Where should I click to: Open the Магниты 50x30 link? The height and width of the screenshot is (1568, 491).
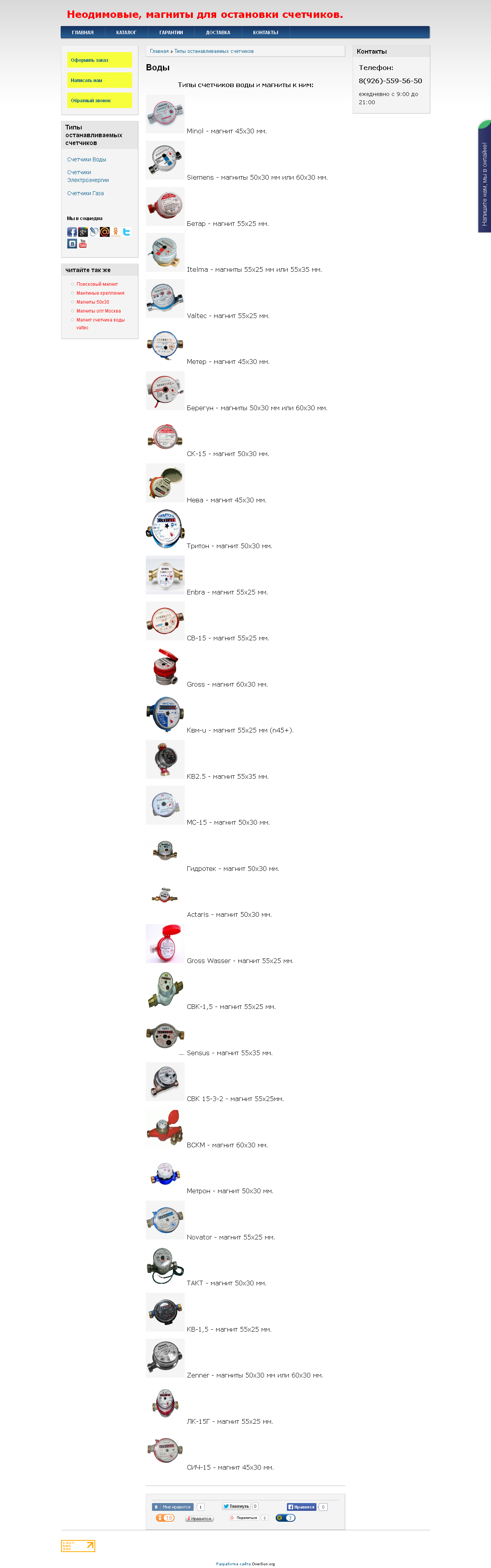point(93,302)
